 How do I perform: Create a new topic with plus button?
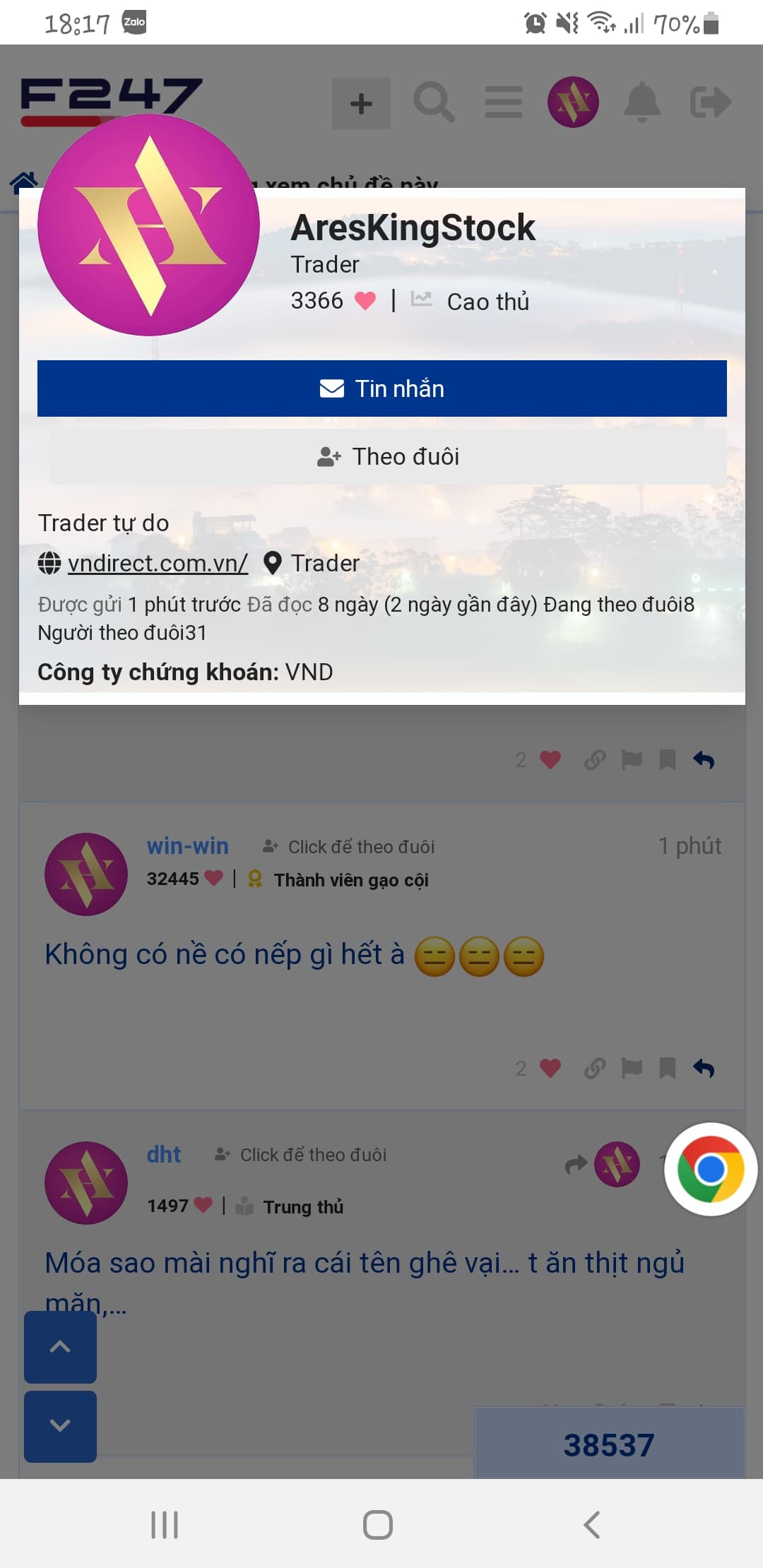[x=361, y=104]
